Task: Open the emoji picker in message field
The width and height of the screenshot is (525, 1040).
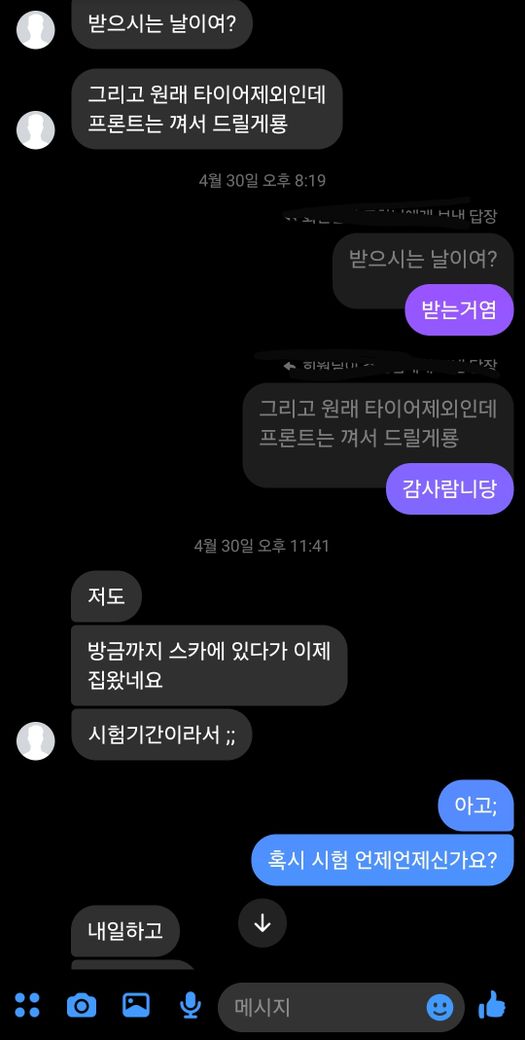Action: [440, 1008]
